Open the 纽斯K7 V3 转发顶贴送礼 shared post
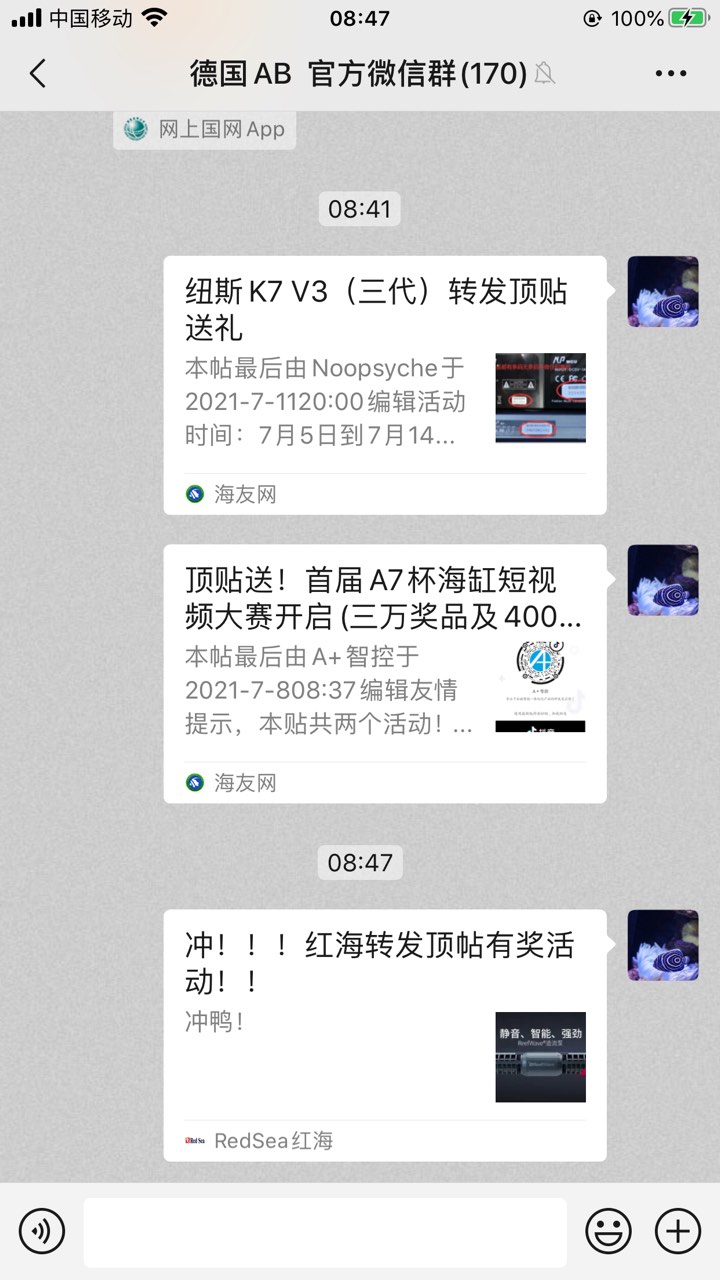Screen dimensions: 720x1280 385,385
